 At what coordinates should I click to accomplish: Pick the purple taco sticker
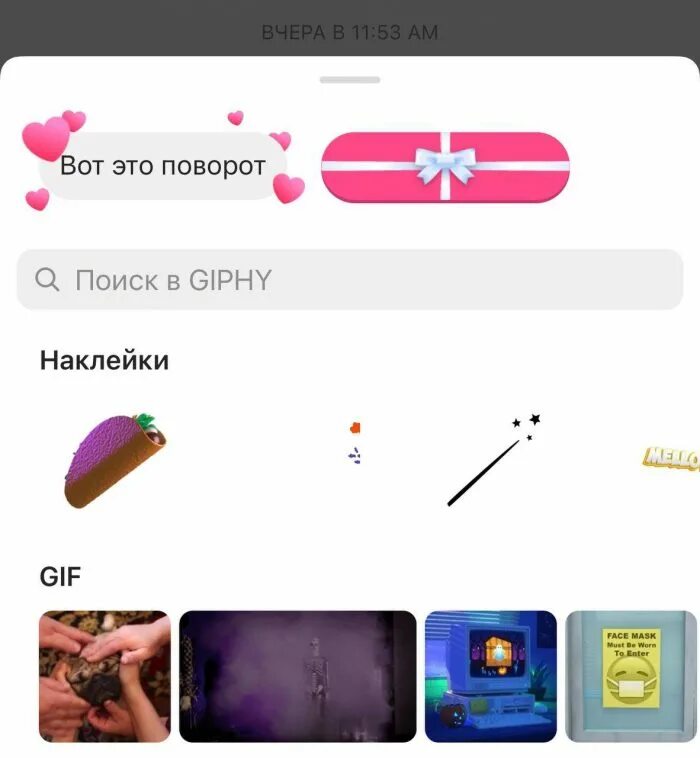coord(115,461)
